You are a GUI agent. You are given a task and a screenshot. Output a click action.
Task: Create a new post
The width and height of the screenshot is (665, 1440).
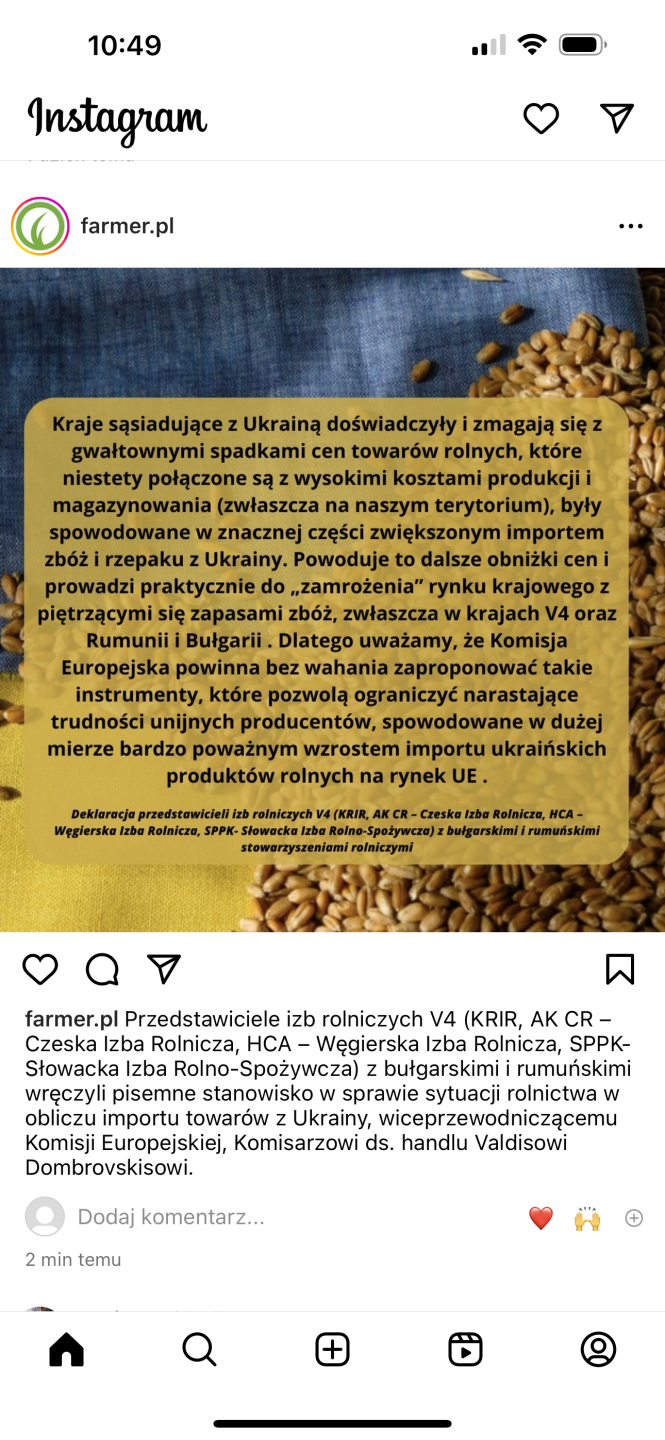click(x=332, y=1350)
